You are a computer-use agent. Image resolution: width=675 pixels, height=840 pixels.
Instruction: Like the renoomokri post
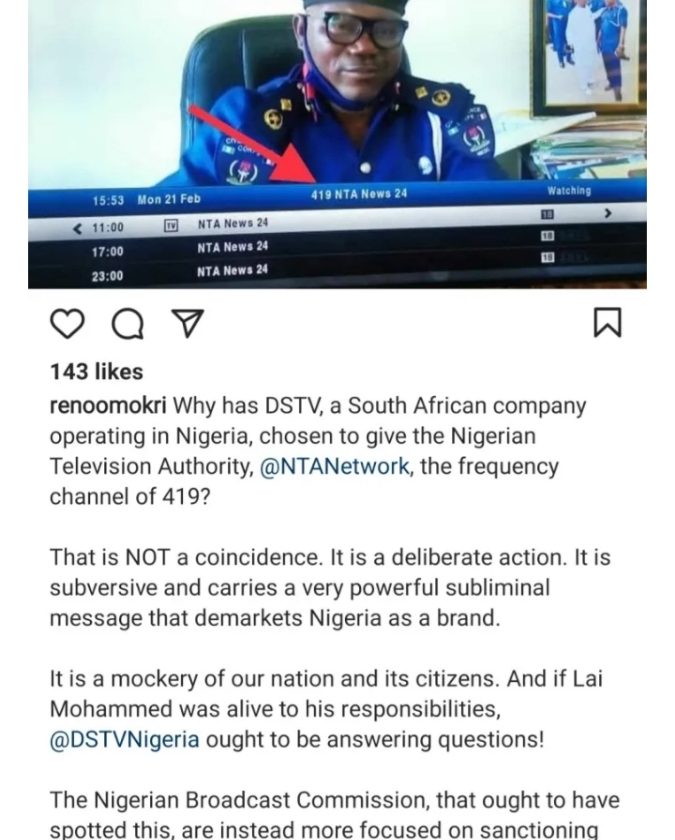point(67,323)
